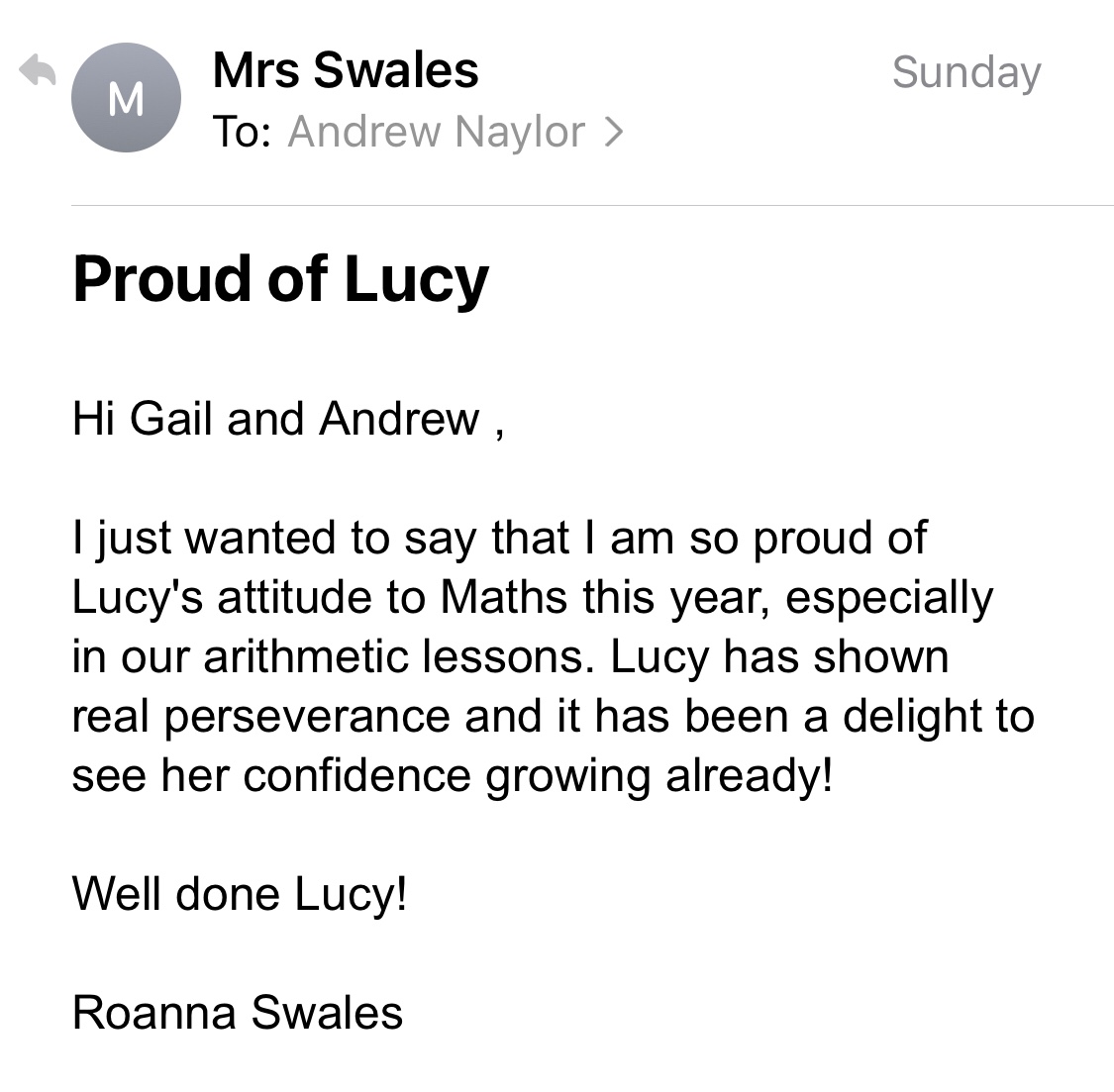
Task: Tap Mrs Swales' sender avatar
Action: (126, 98)
